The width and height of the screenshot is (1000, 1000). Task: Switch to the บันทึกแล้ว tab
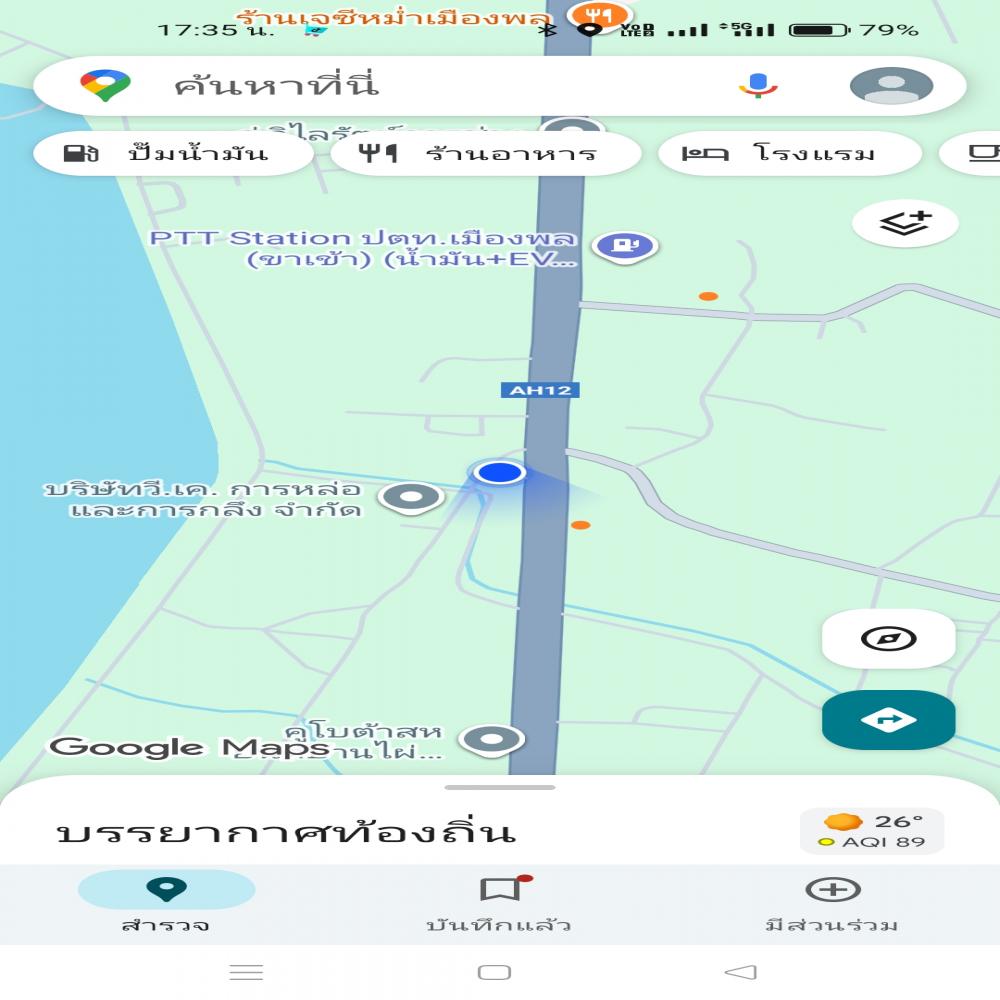(499, 902)
